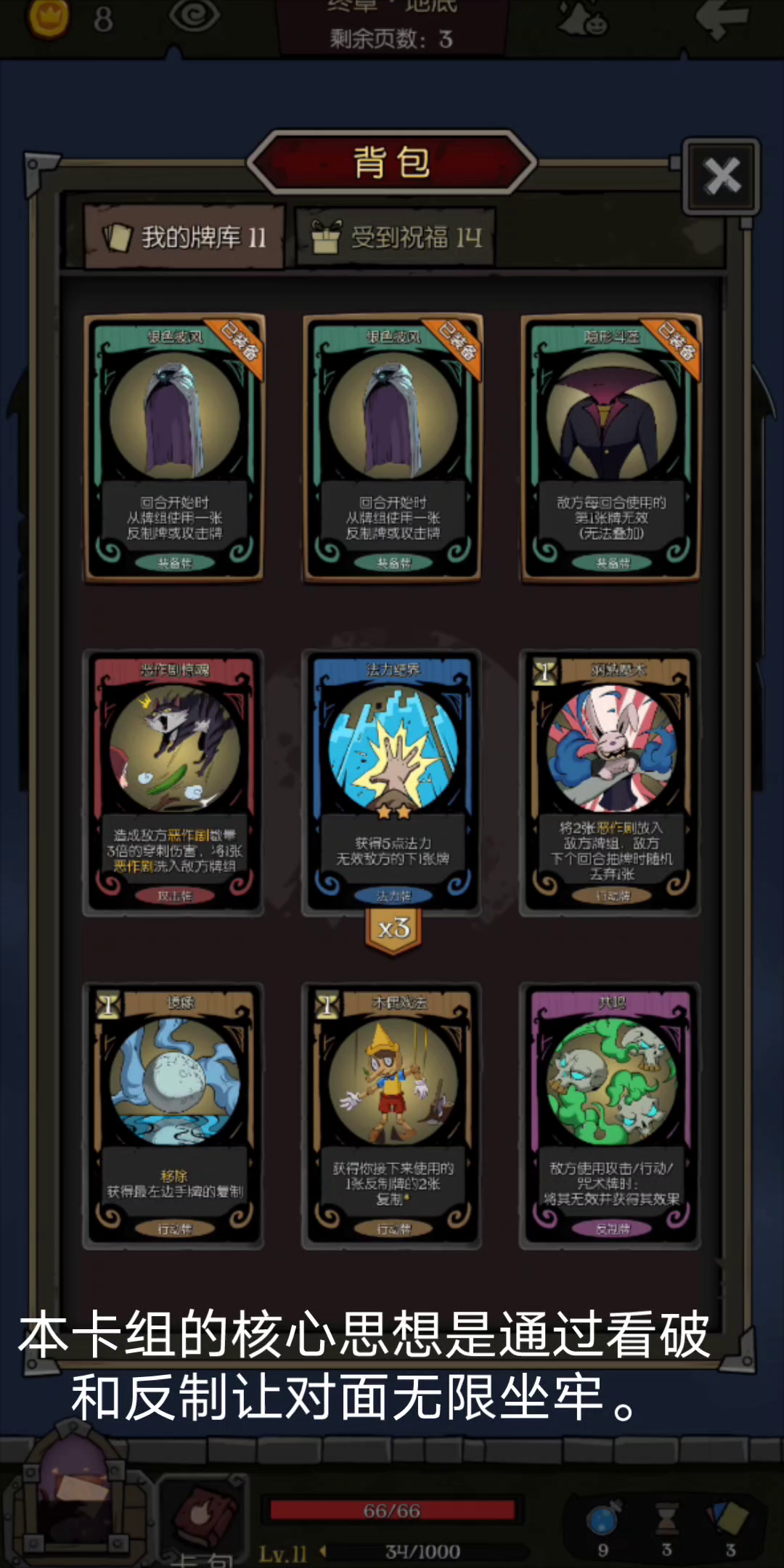The image size is (784, 1568).
Task: Open the 共鸣 green skulls card
Action: (611, 1116)
